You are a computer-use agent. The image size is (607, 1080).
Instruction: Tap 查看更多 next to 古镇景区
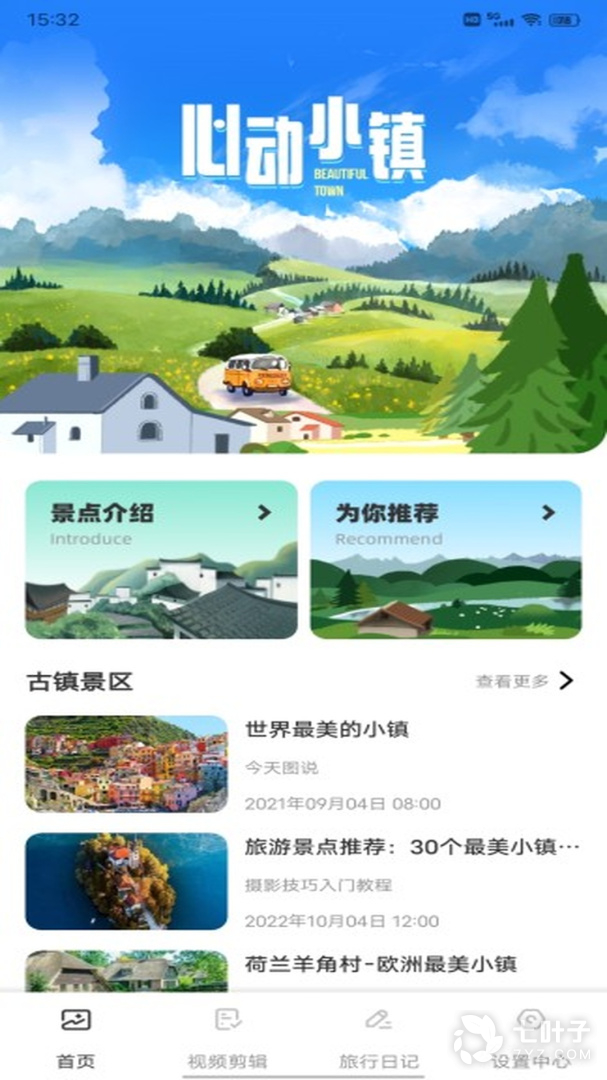524,681
